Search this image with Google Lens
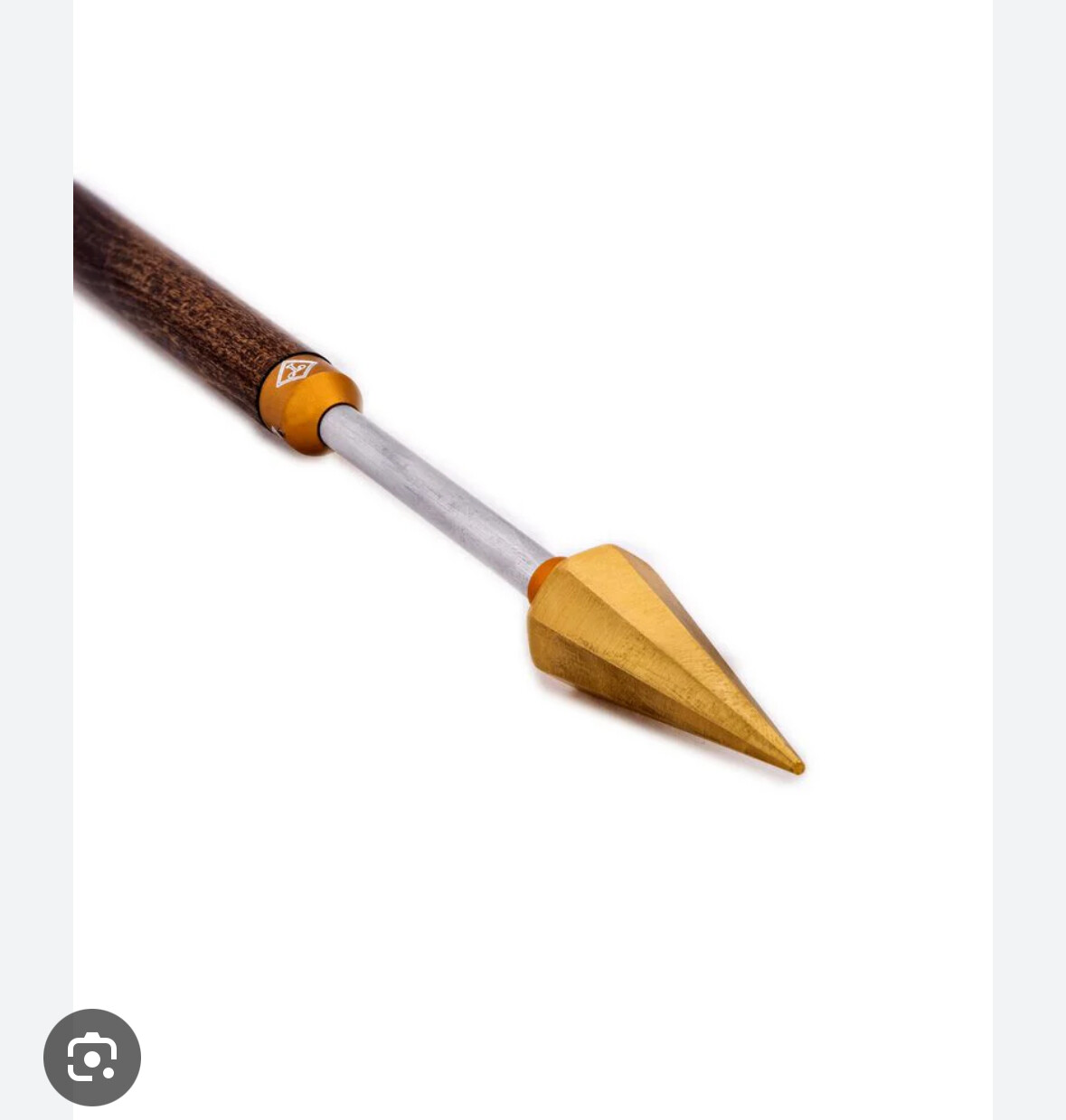Screen dimensions: 1066x1120 pos(92,1057)
